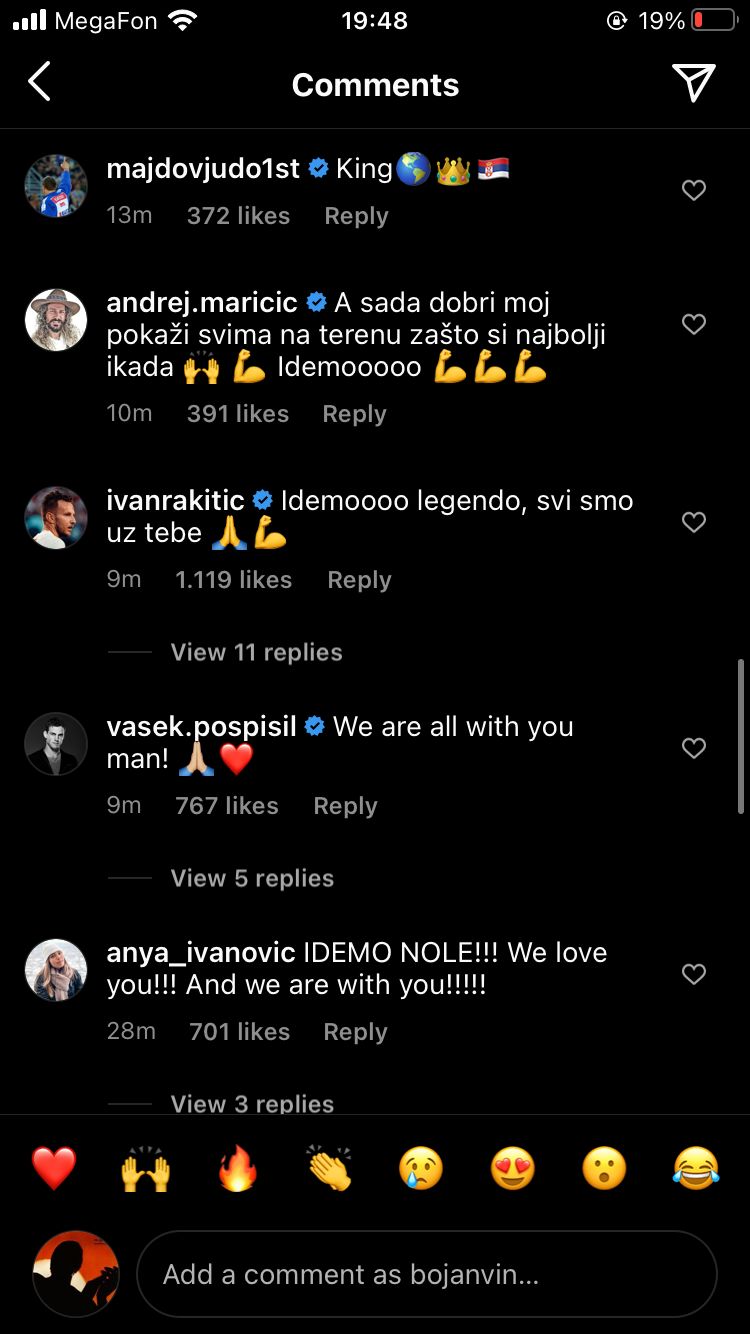Tap the Add a comment field
The image size is (750, 1334).
click(426, 1274)
